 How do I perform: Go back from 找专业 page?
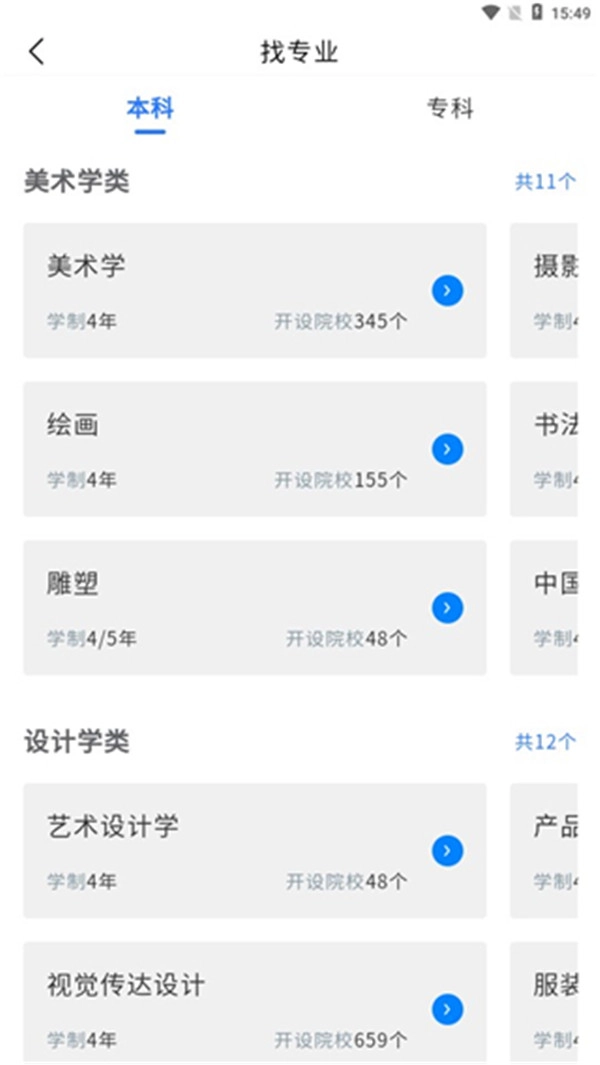[x=37, y=52]
